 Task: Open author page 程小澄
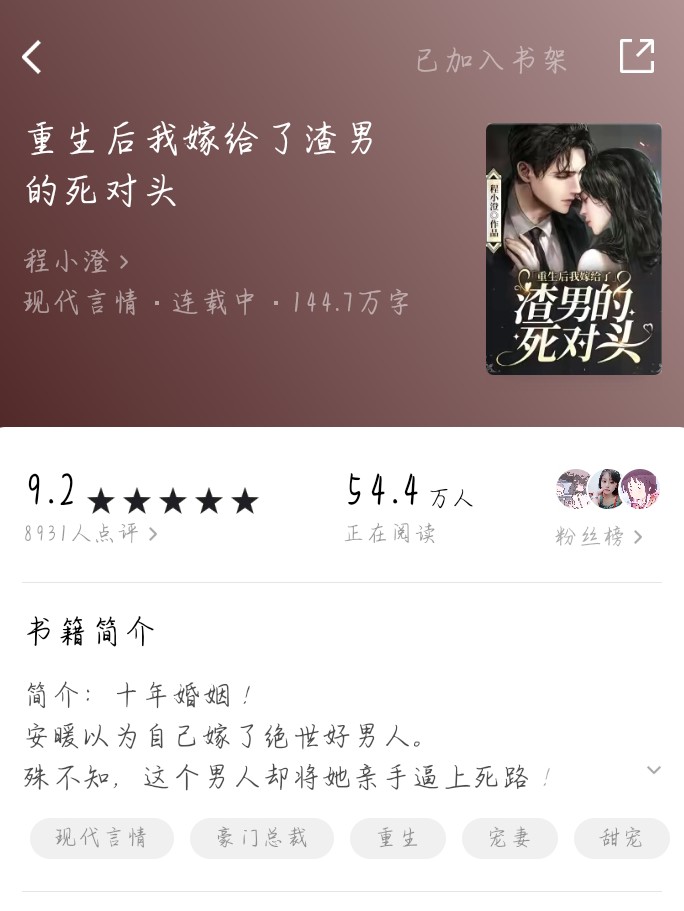click(x=76, y=262)
